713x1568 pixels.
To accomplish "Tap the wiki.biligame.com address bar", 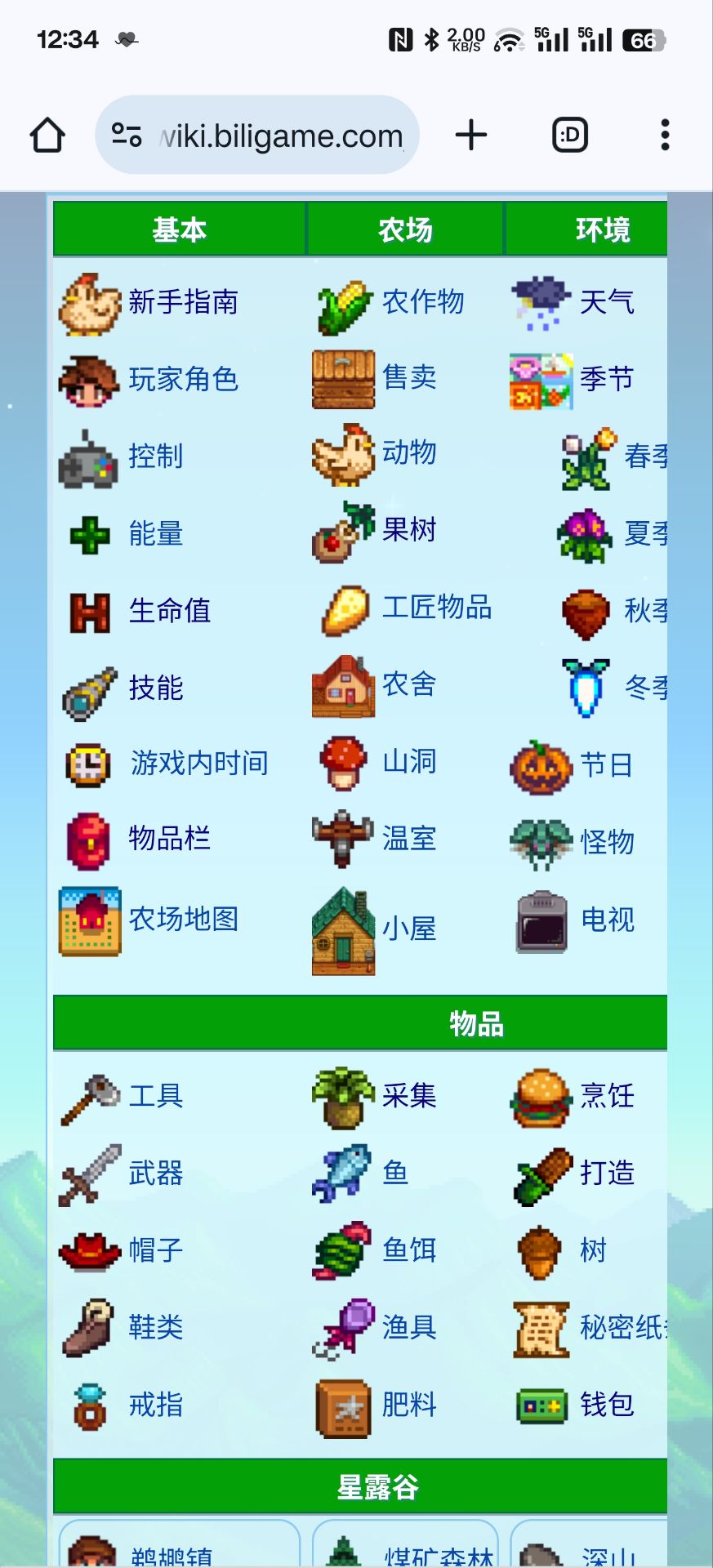I will click(x=257, y=135).
